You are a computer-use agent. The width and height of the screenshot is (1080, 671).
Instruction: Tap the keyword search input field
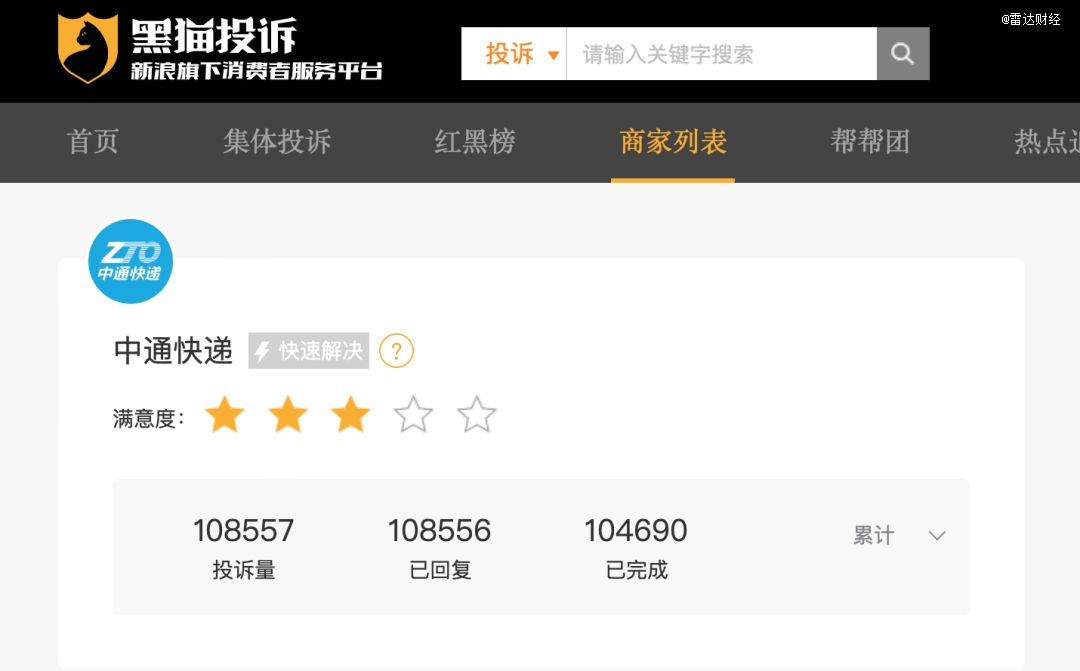[720, 54]
